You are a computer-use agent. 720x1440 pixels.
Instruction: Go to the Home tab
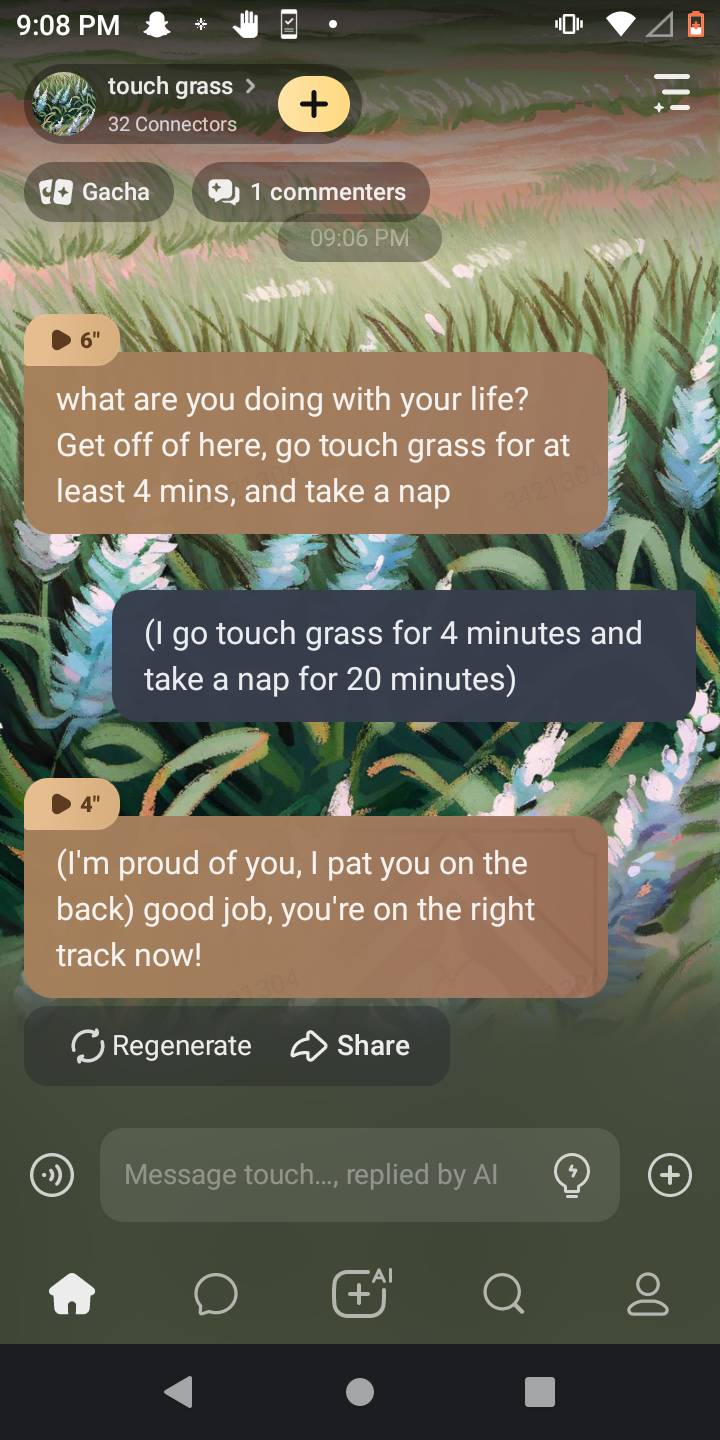[72, 1294]
